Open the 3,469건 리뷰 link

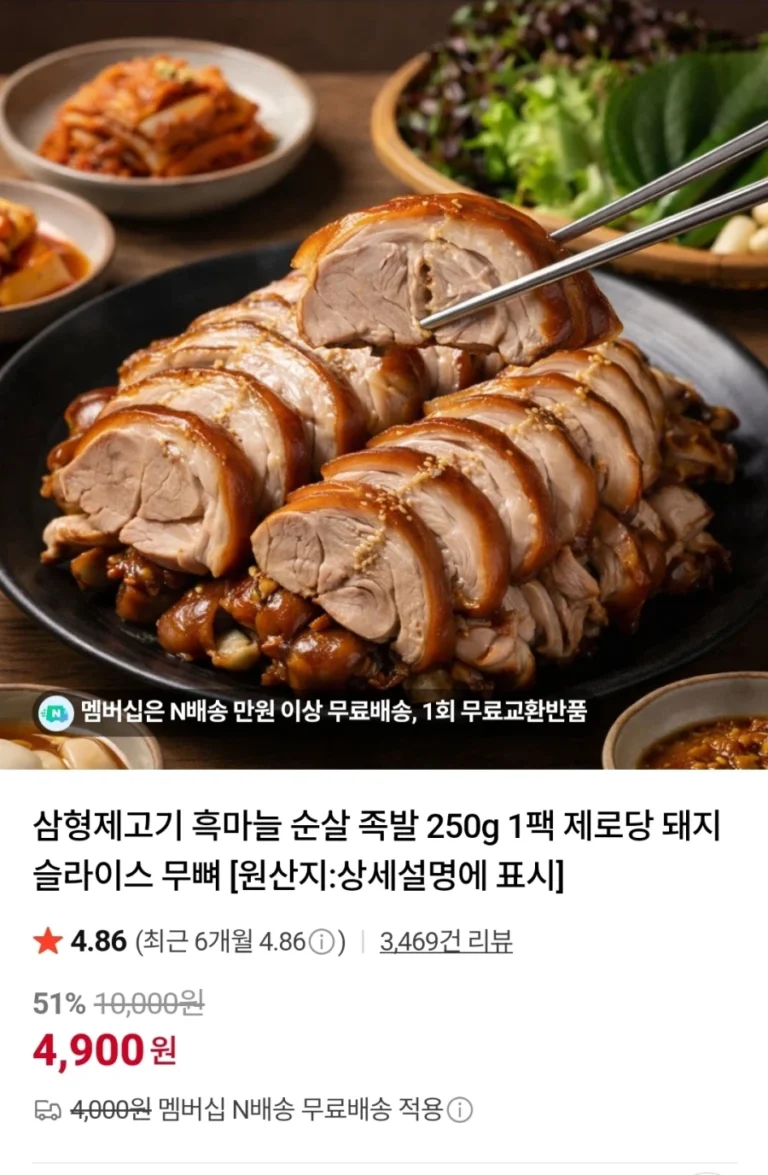click(446, 942)
